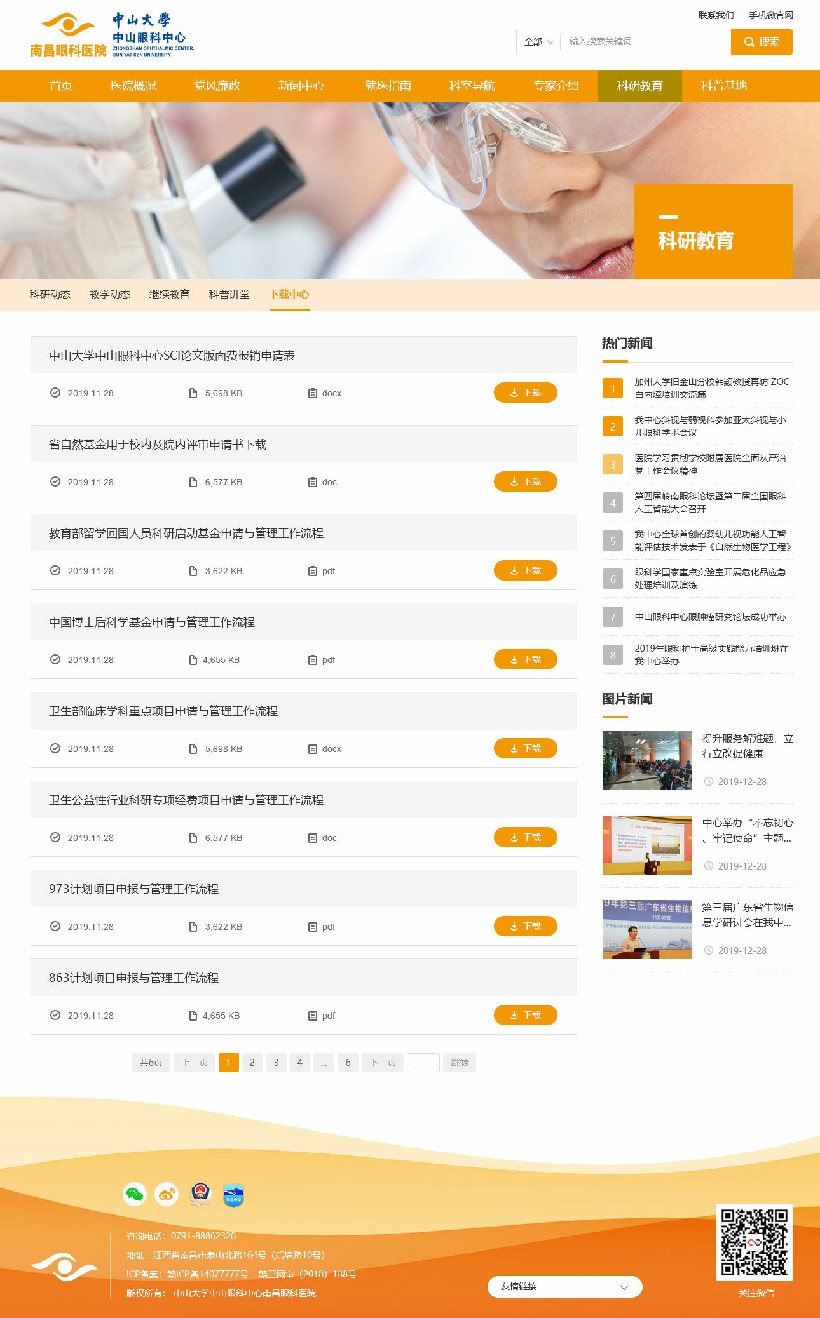Tap the orange 搜索 button
820x1318 pixels.
coord(761,42)
